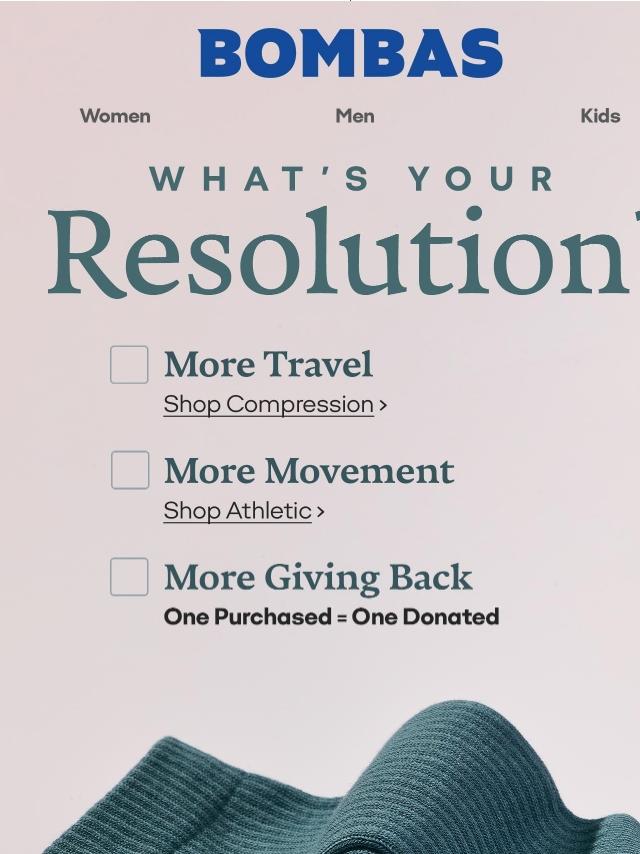Follow the Shop Compression link
The image size is (640, 854).
(x=275, y=405)
